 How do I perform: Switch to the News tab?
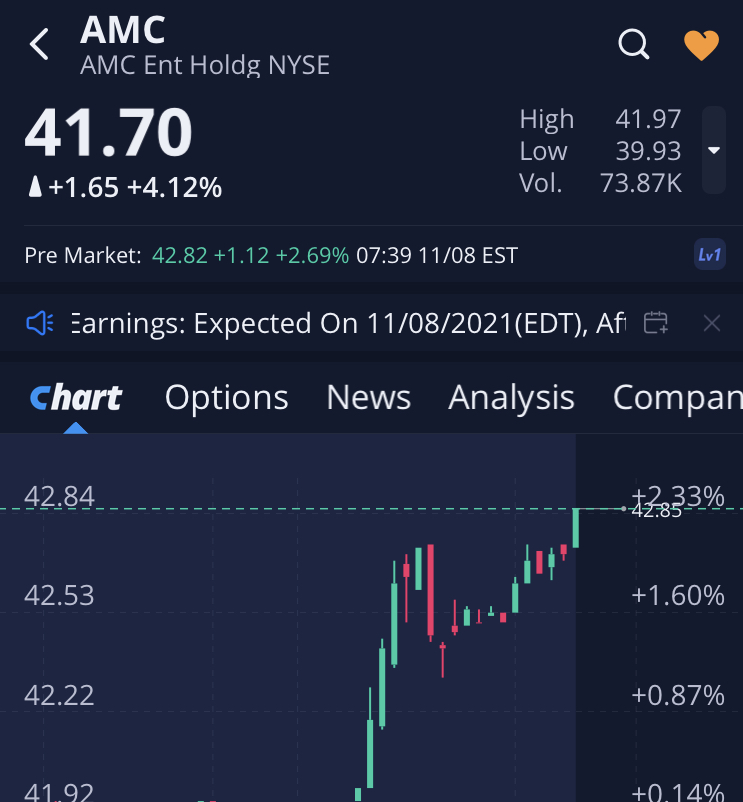pos(368,398)
